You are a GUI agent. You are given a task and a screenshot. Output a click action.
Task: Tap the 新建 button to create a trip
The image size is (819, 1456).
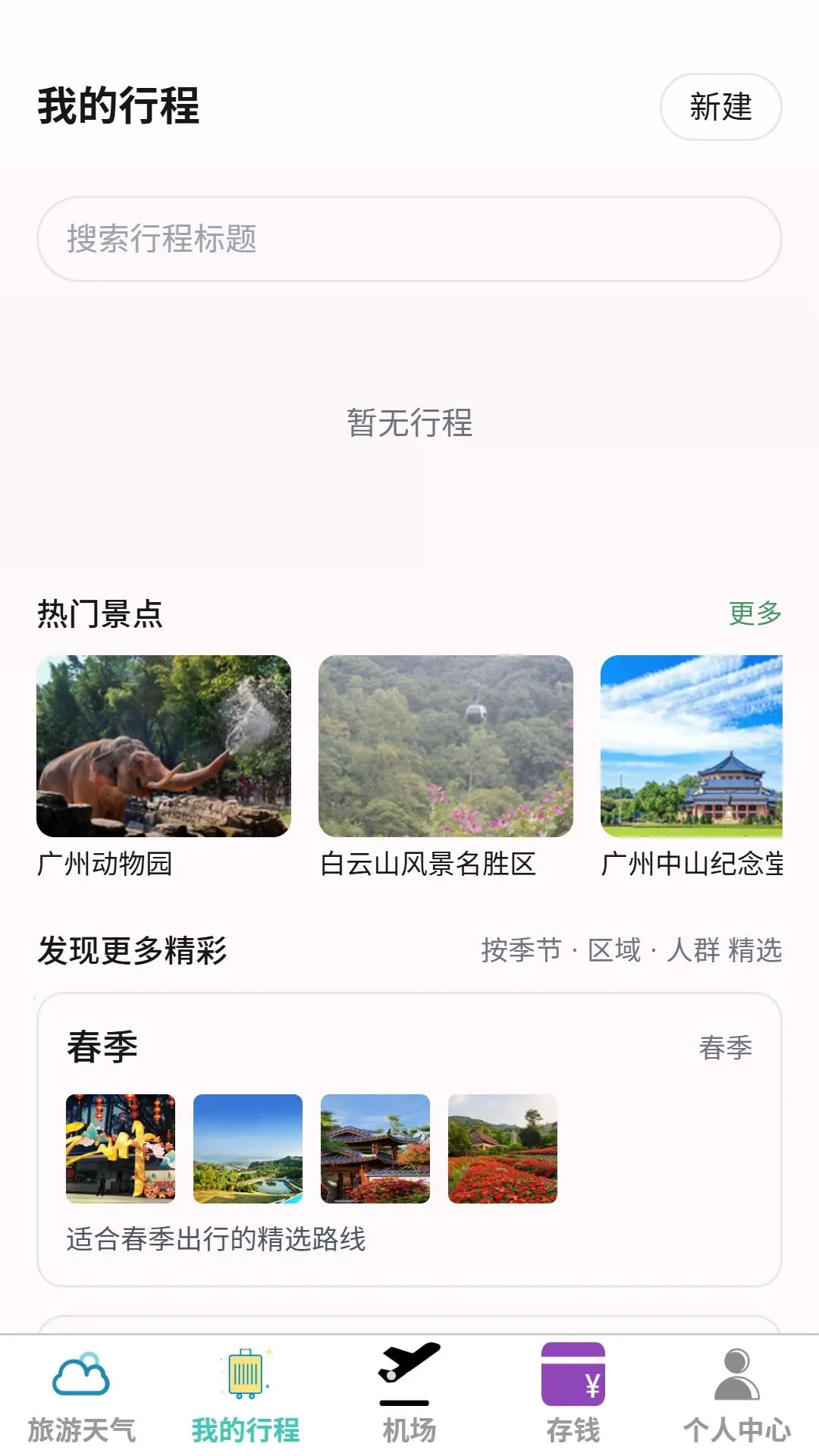point(720,107)
